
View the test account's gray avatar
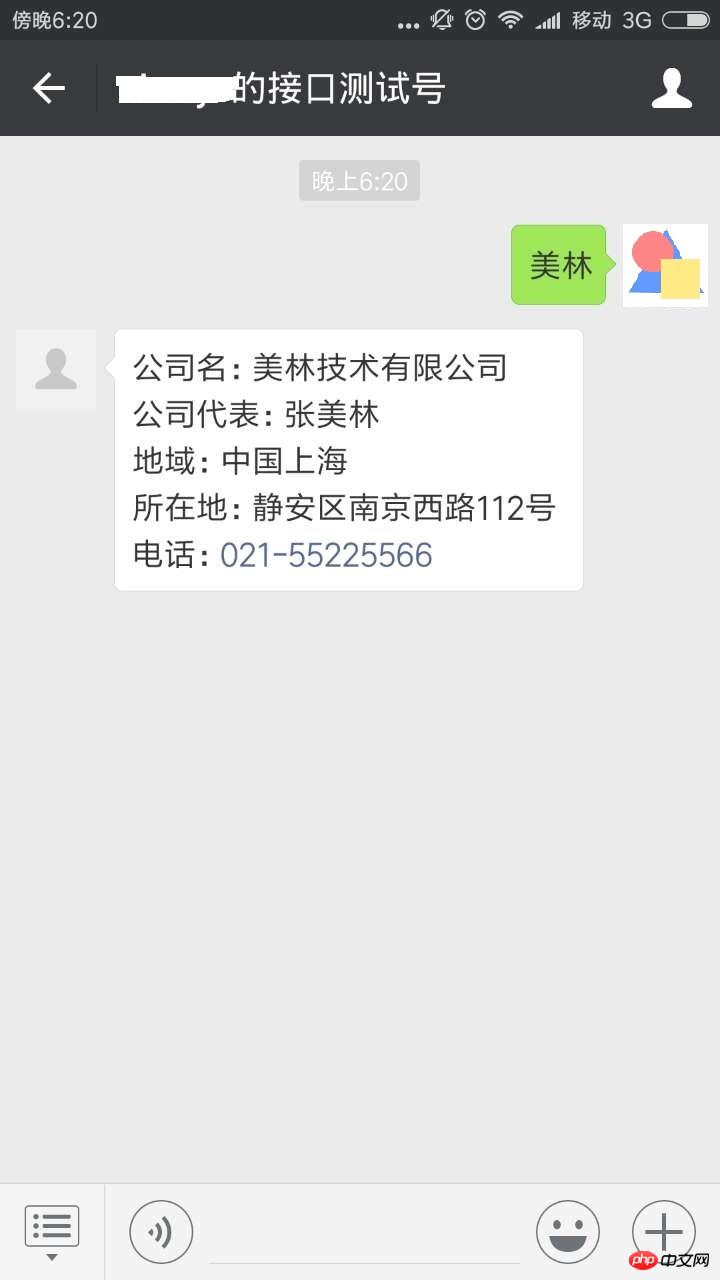[x=56, y=369]
